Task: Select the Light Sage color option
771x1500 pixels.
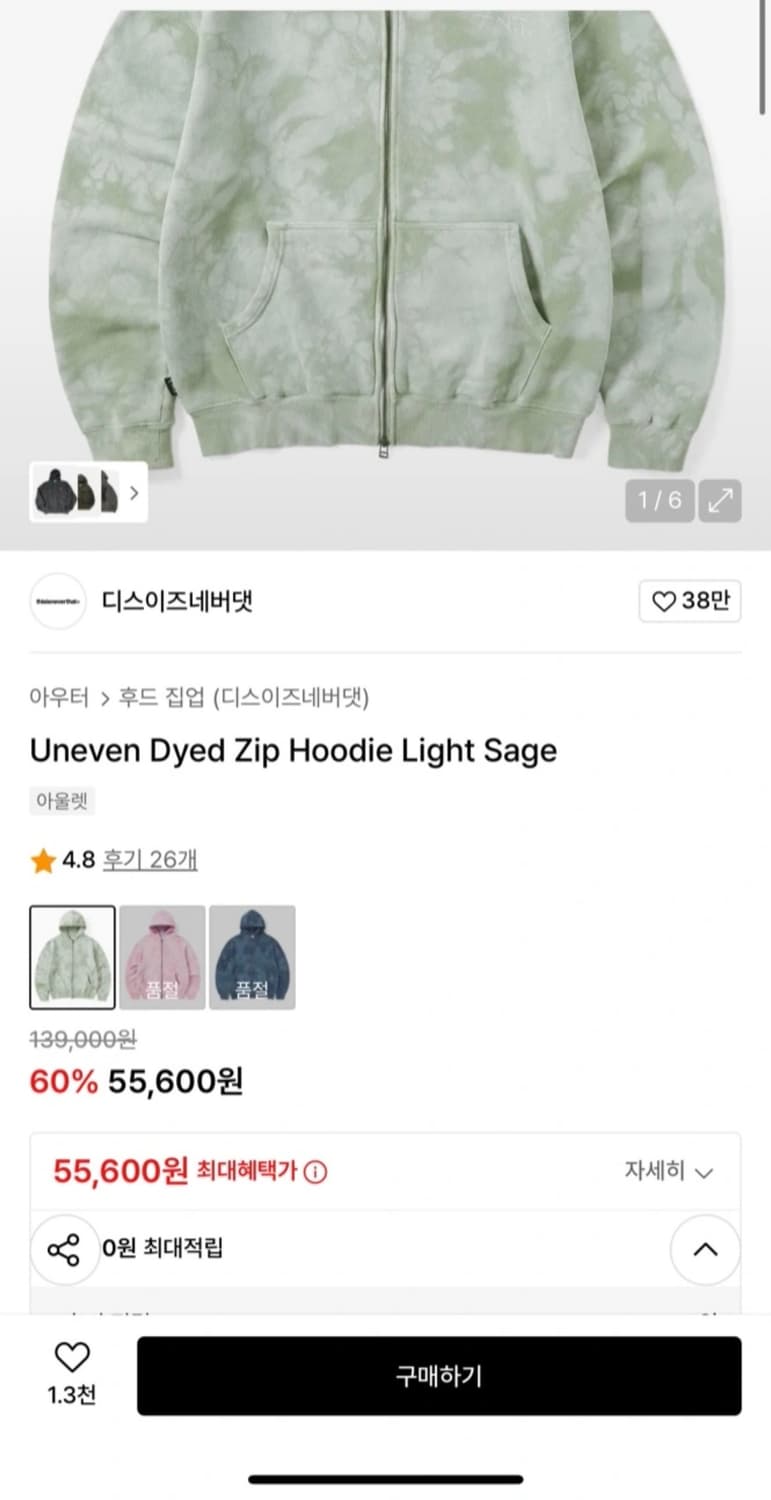Action: pyautogui.click(x=71, y=956)
